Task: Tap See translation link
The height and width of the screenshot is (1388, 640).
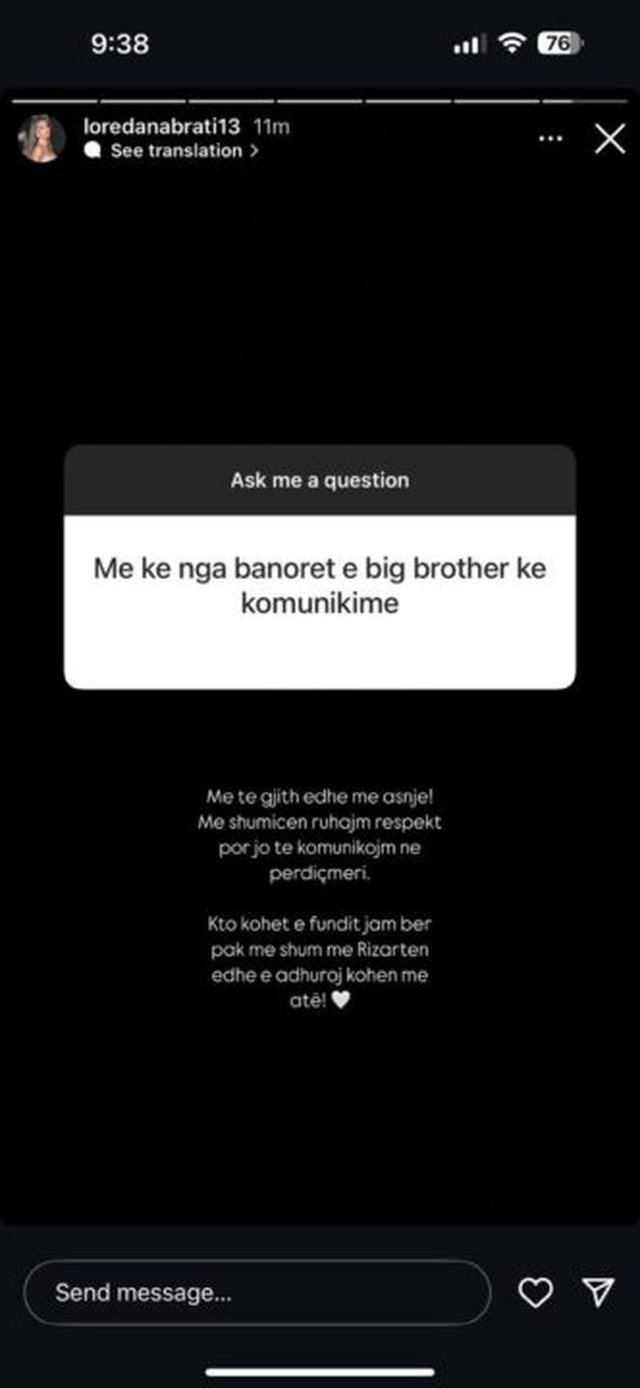Action: 176,151
